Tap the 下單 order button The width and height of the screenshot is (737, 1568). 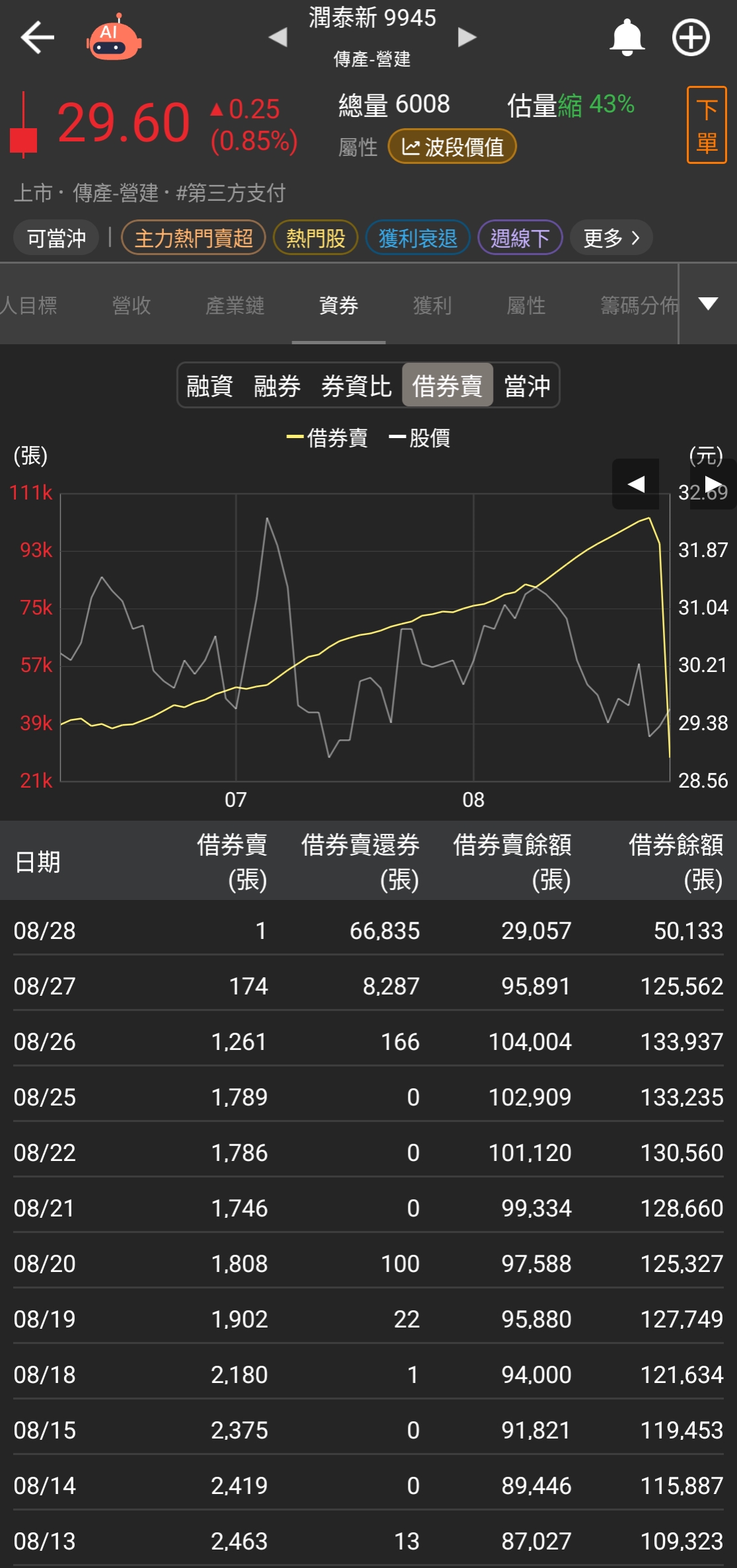[x=706, y=125]
